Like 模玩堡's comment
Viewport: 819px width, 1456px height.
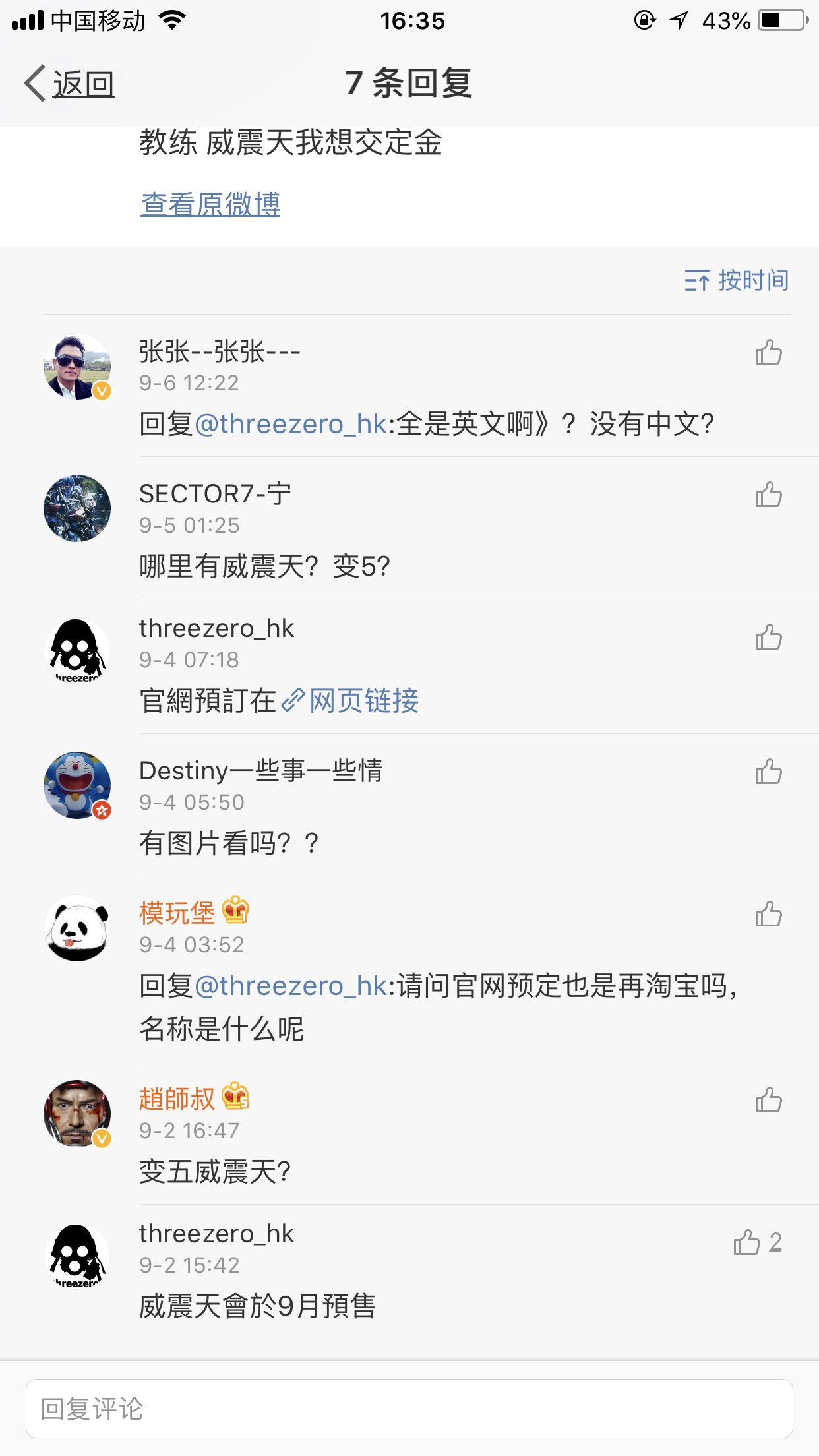tap(768, 914)
